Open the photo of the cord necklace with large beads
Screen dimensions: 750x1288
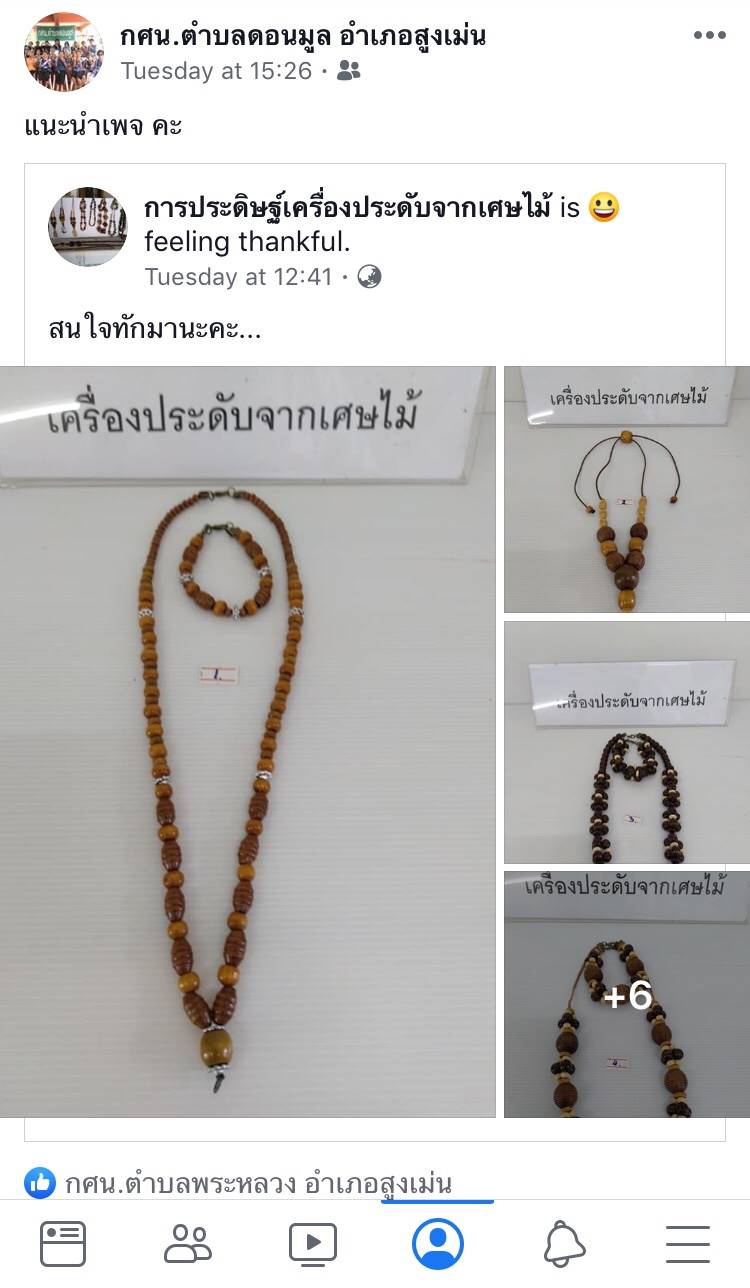click(x=627, y=490)
